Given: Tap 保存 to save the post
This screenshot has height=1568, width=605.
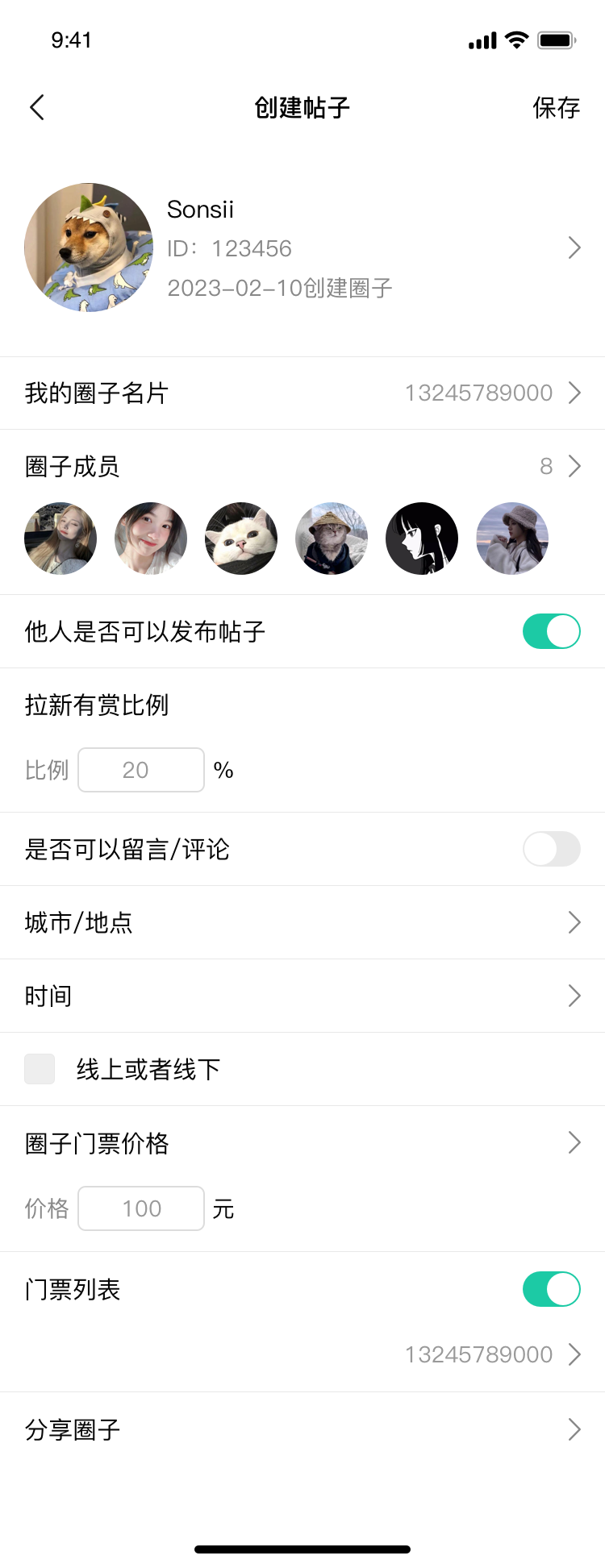Looking at the screenshot, I should [556, 107].
